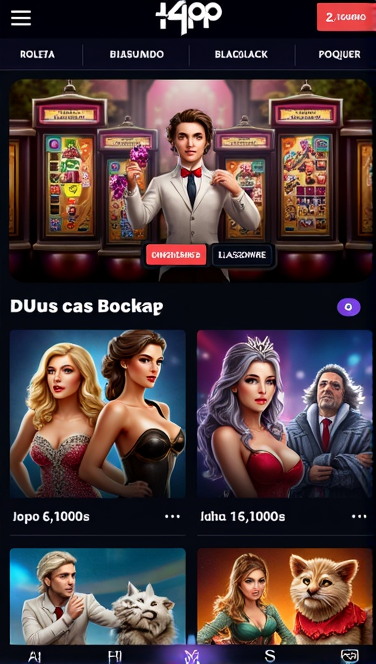Screen dimensions: 376x664
Task: Switch to the ROLETA tab
Action: [37, 55]
